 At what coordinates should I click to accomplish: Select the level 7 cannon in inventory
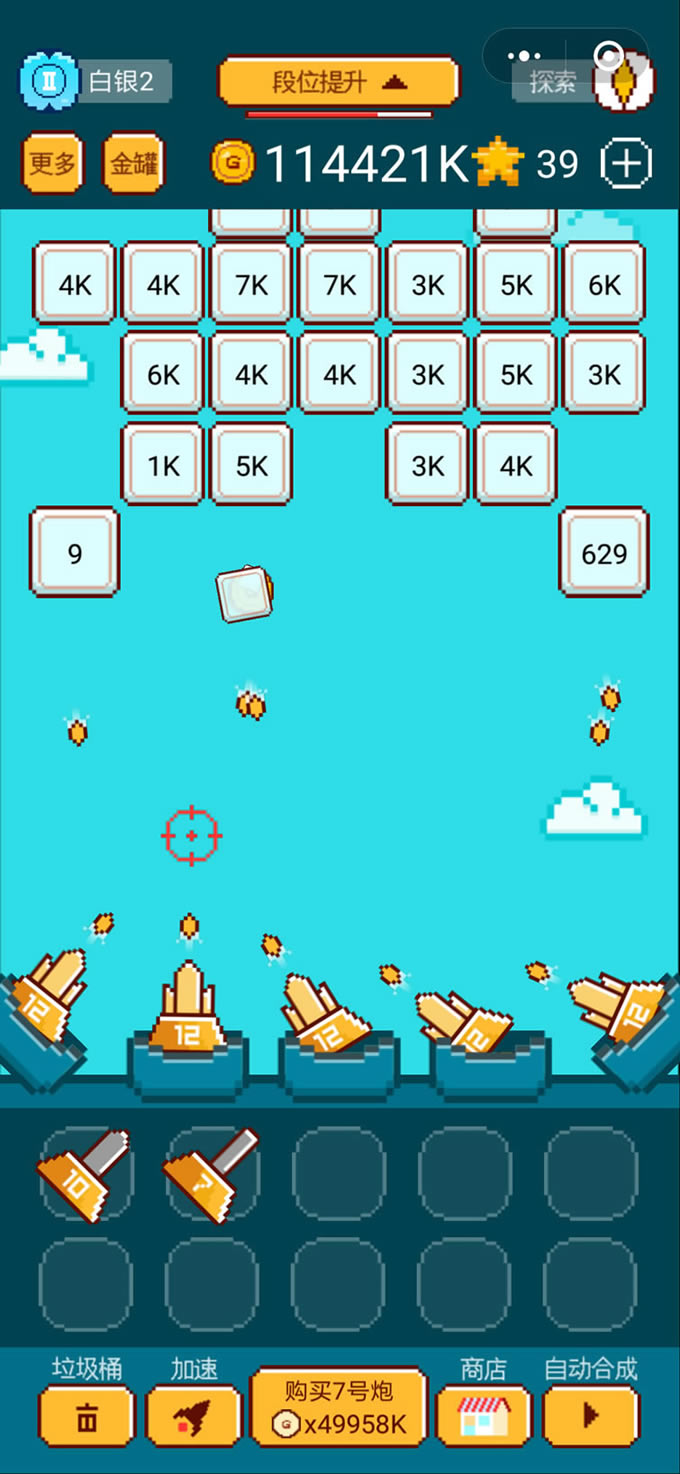[211, 1173]
